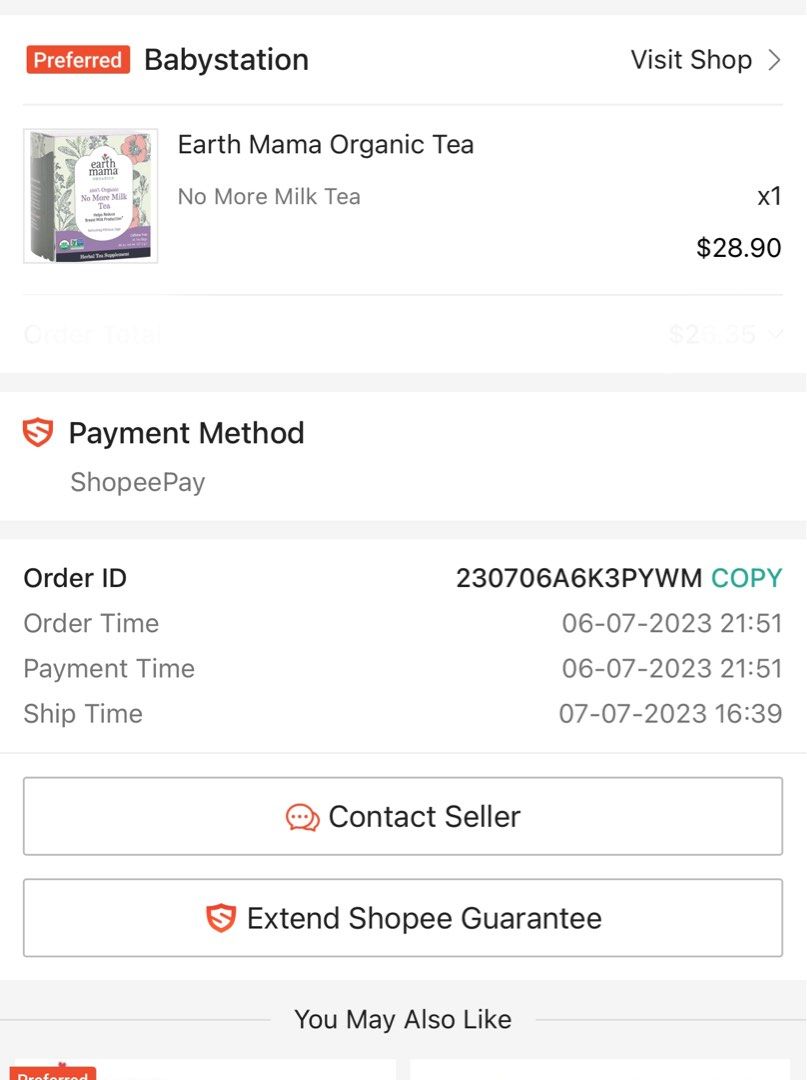Contact the seller
807x1080 pixels.
click(x=403, y=817)
